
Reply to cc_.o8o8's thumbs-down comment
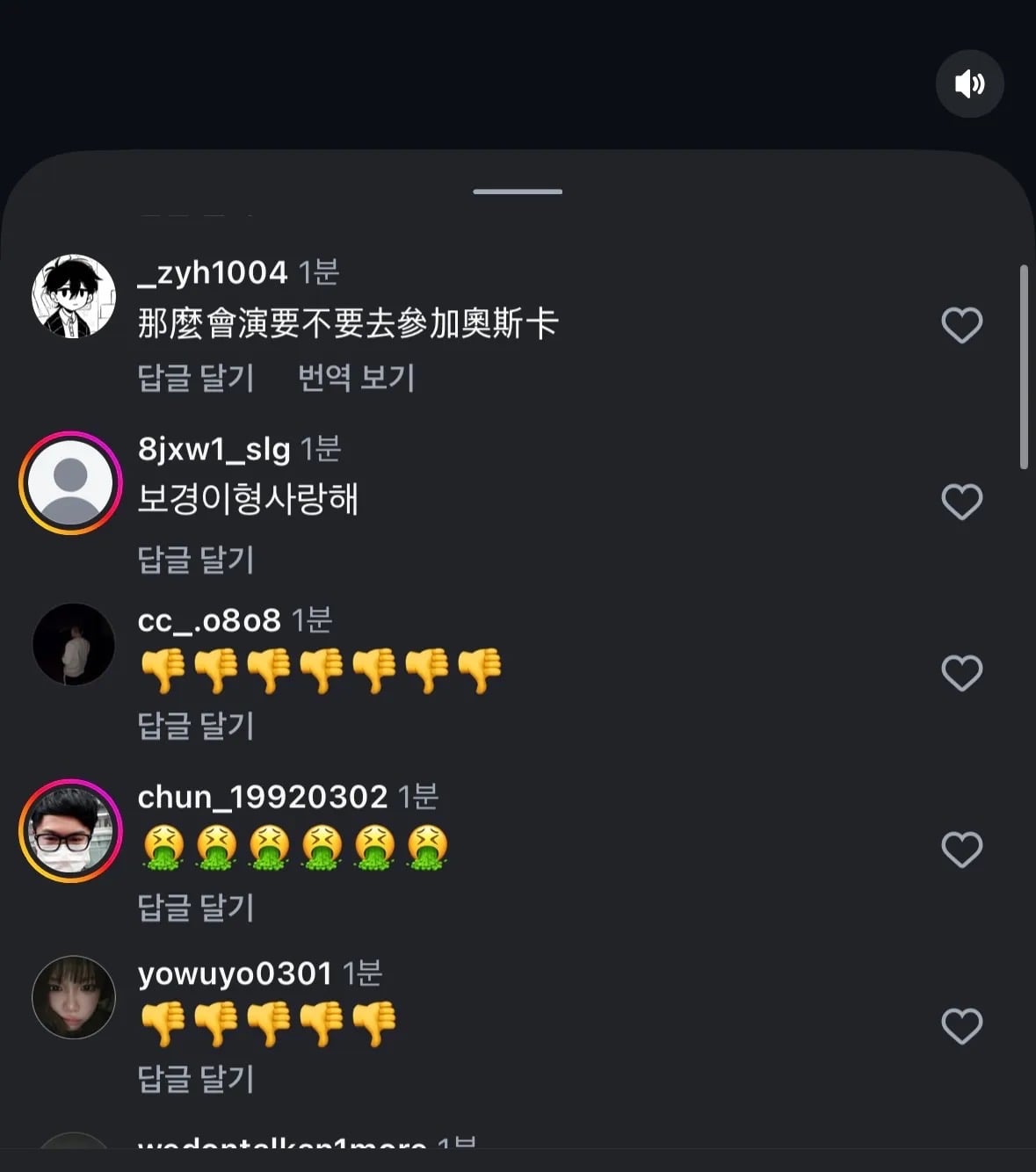(x=196, y=726)
